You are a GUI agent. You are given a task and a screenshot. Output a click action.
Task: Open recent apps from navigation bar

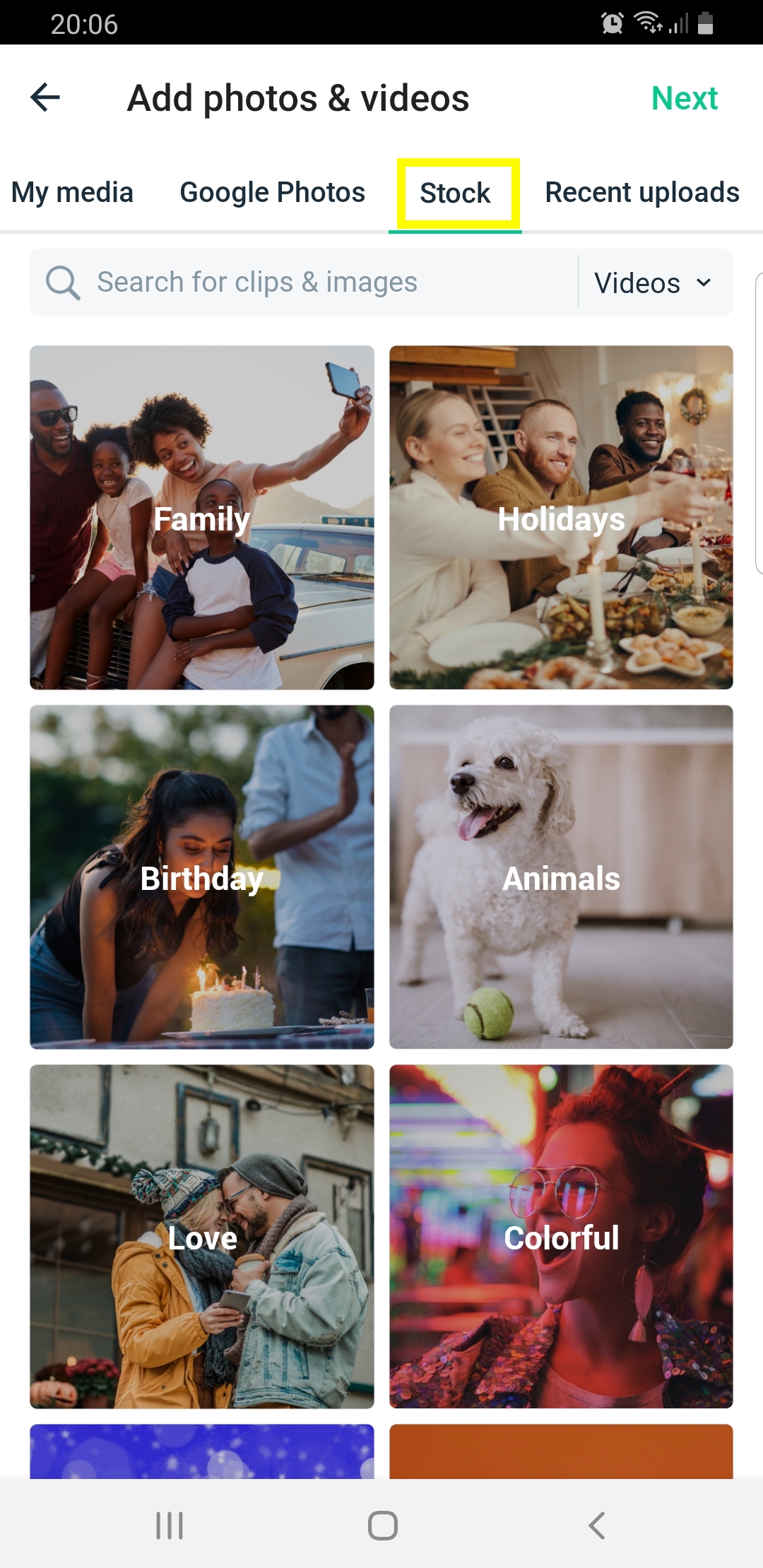[x=170, y=1526]
